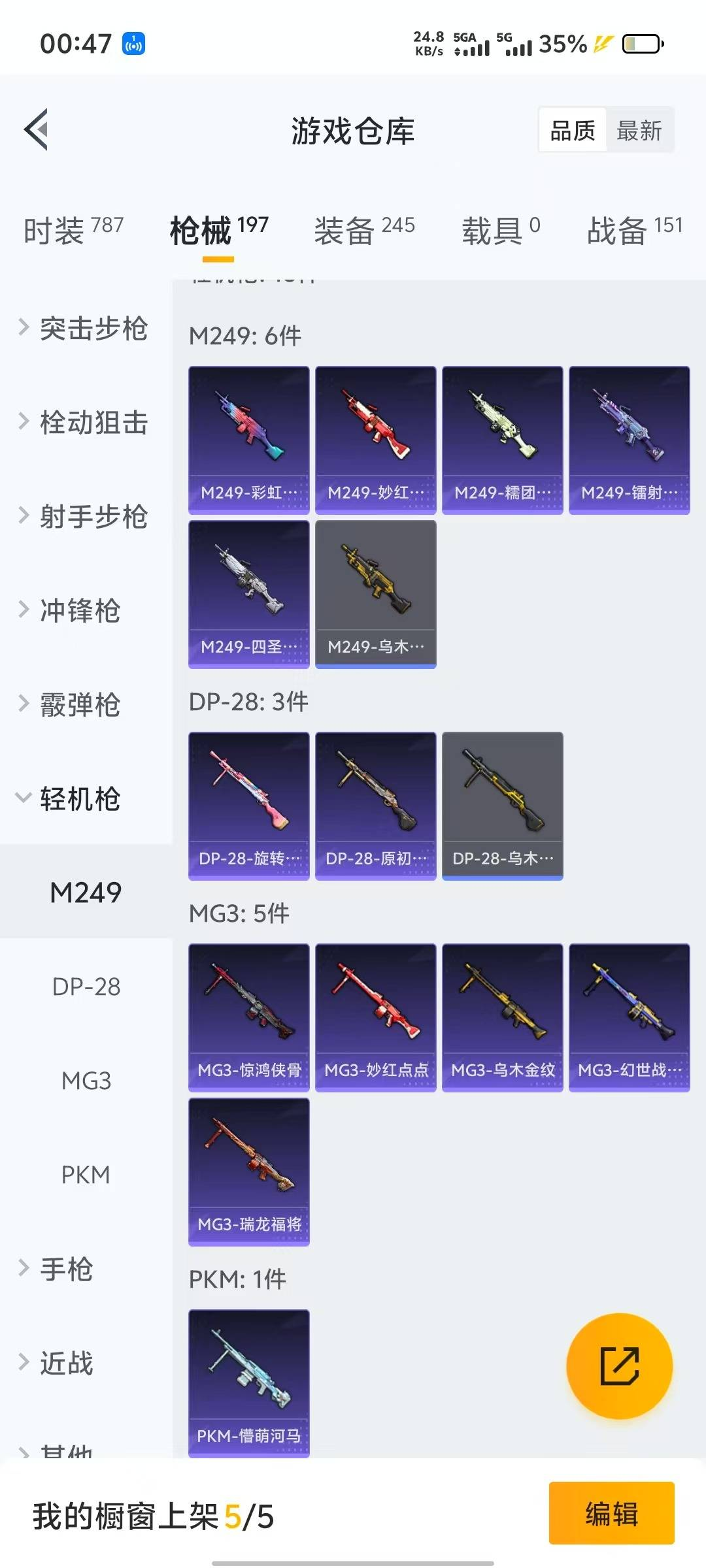Switch to the 战备 tab

click(635, 230)
